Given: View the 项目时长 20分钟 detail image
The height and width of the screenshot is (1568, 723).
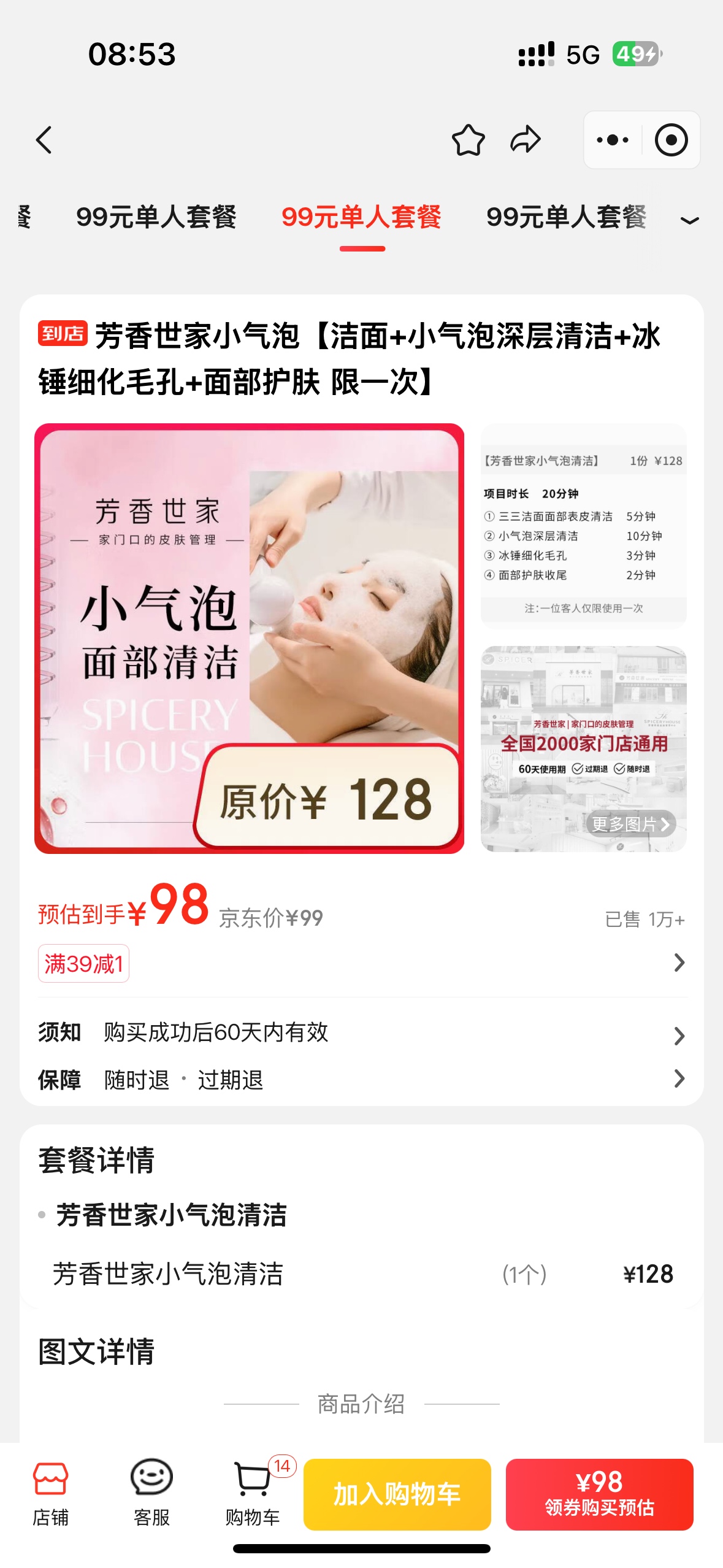Looking at the screenshot, I should coord(583,526).
